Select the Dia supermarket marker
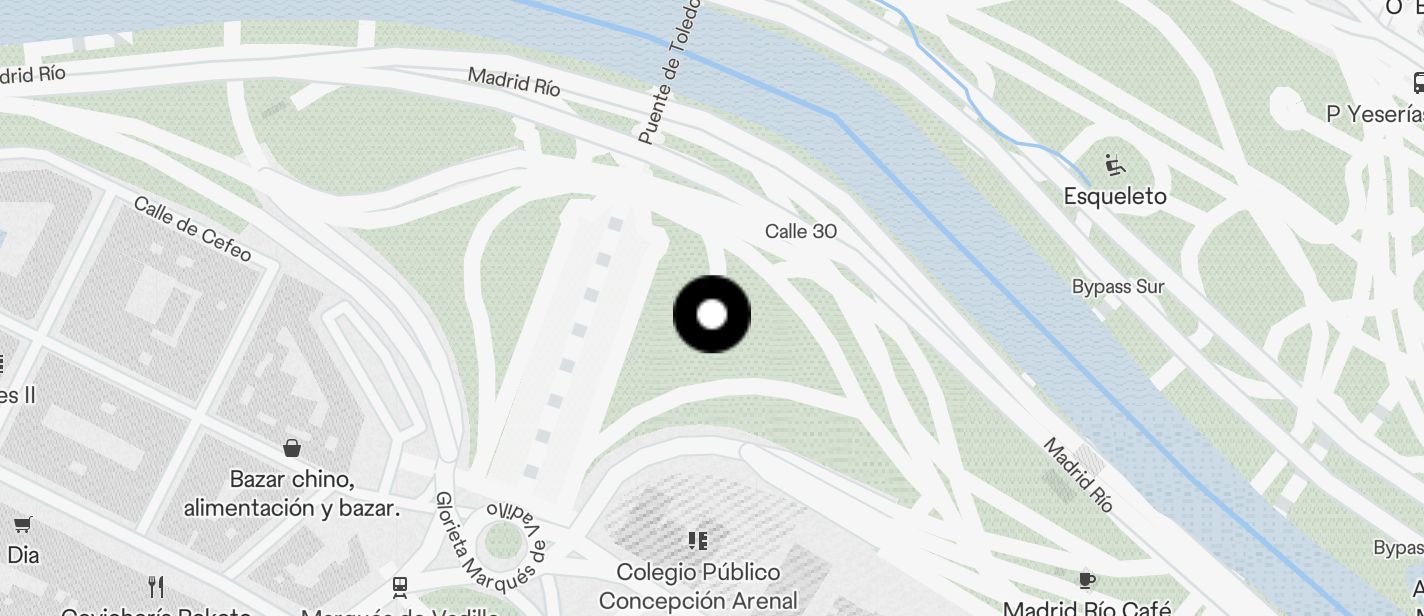1424x616 pixels. (x=22, y=525)
